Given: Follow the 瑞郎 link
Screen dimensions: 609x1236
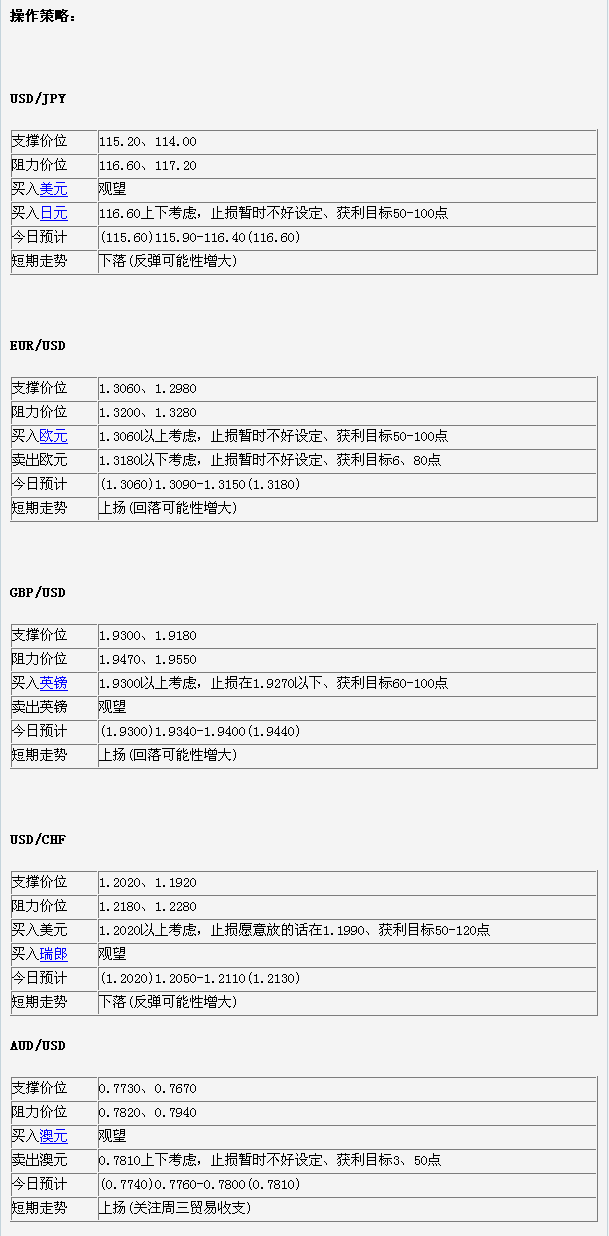Looking at the screenshot, I should coord(53,954).
